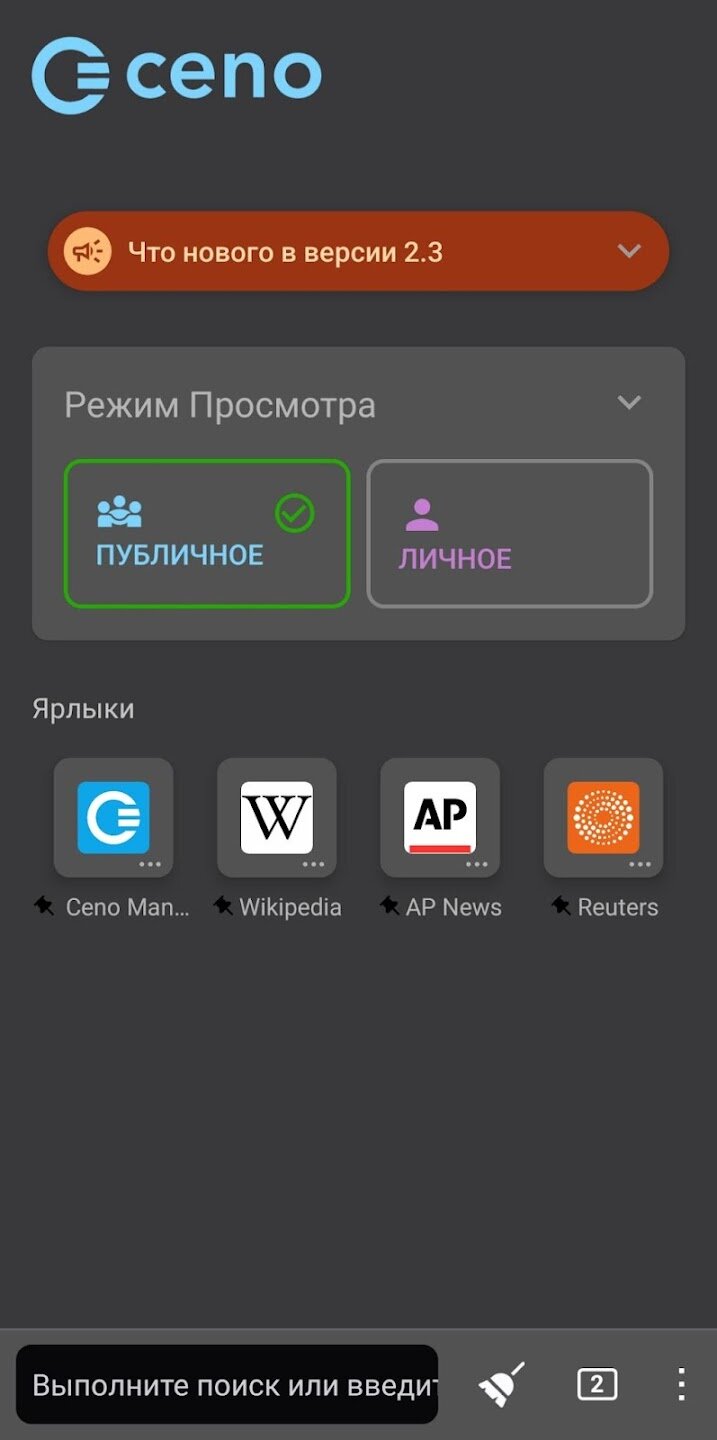Open options dots on the Wikipedia shortcut
This screenshot has height=1440, width=717.
313,865
